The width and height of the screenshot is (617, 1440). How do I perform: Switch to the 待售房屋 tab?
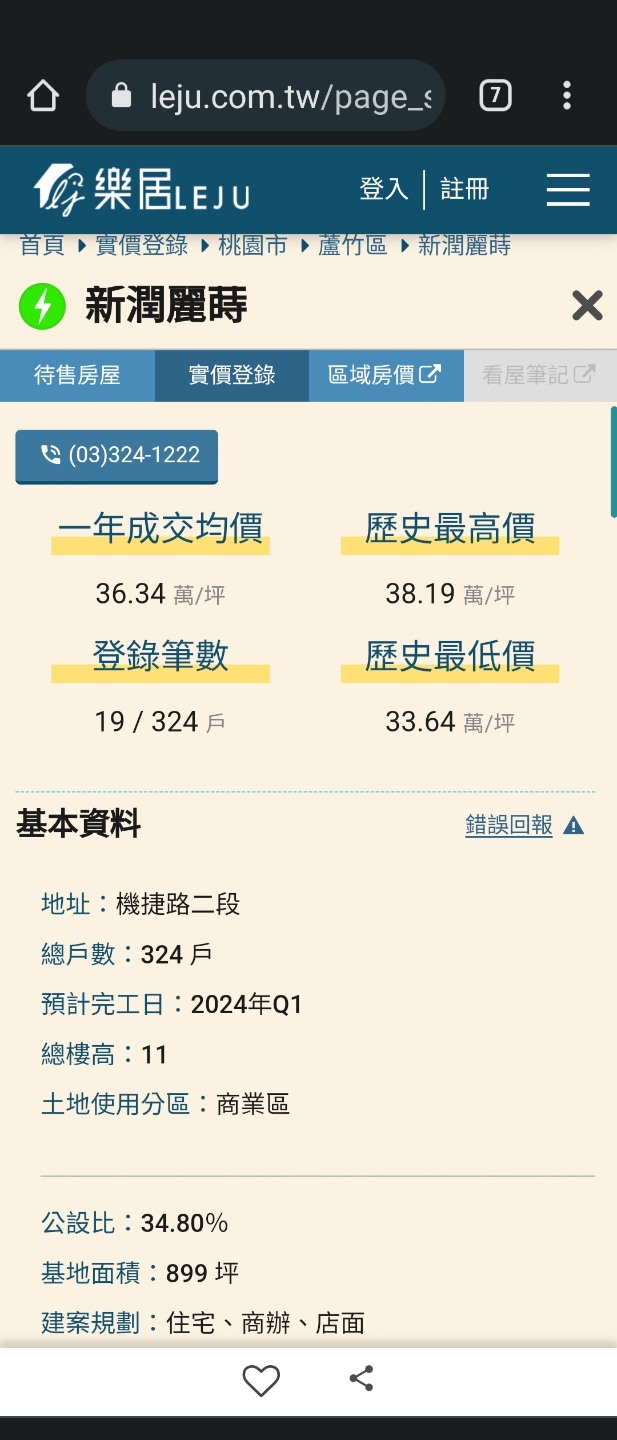[x=77, y=376]
